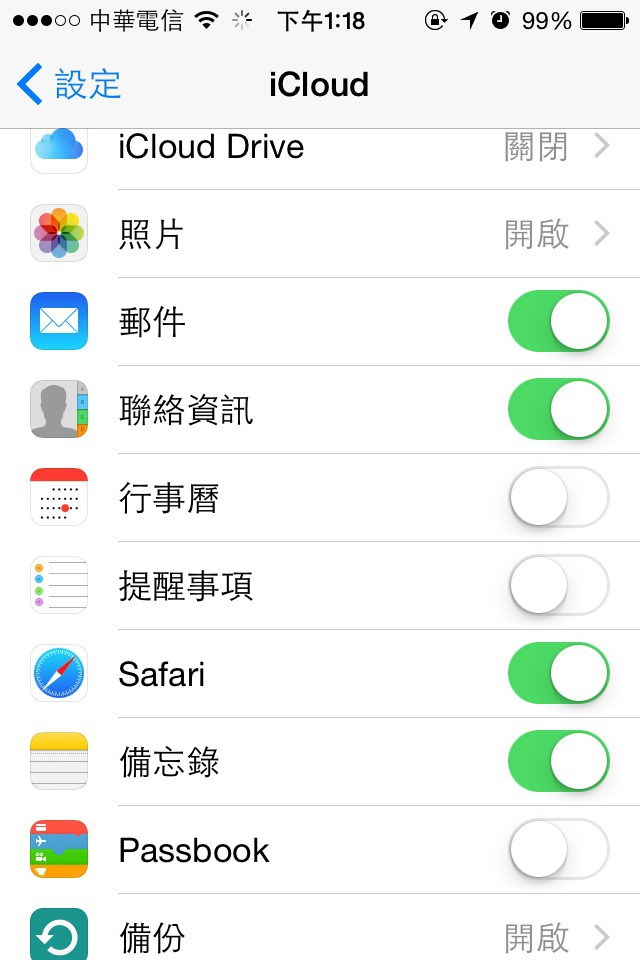Switch off 備忘錄 syncing
This screenshot has width=640, height=960.
coord(558,762)
